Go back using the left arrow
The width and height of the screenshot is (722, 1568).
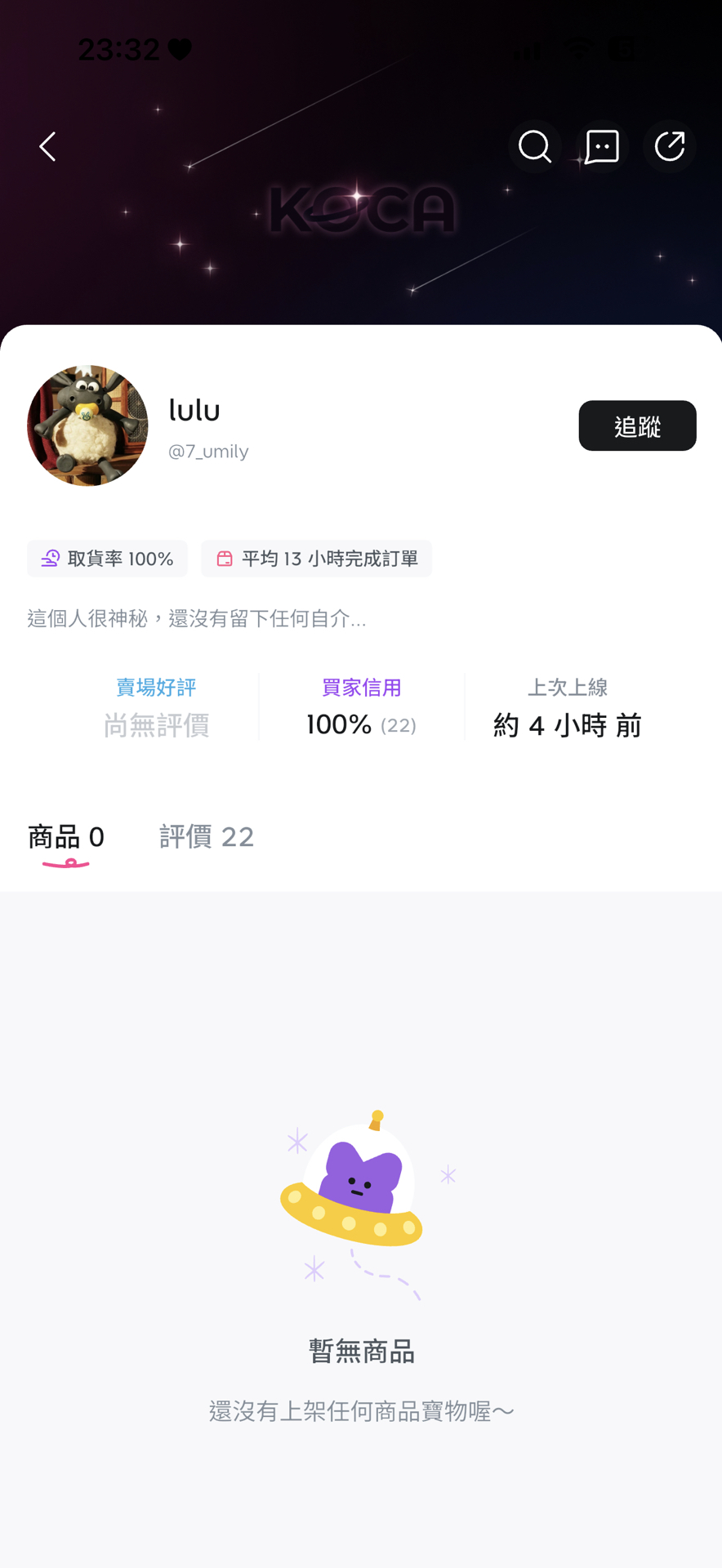(47, 147)
